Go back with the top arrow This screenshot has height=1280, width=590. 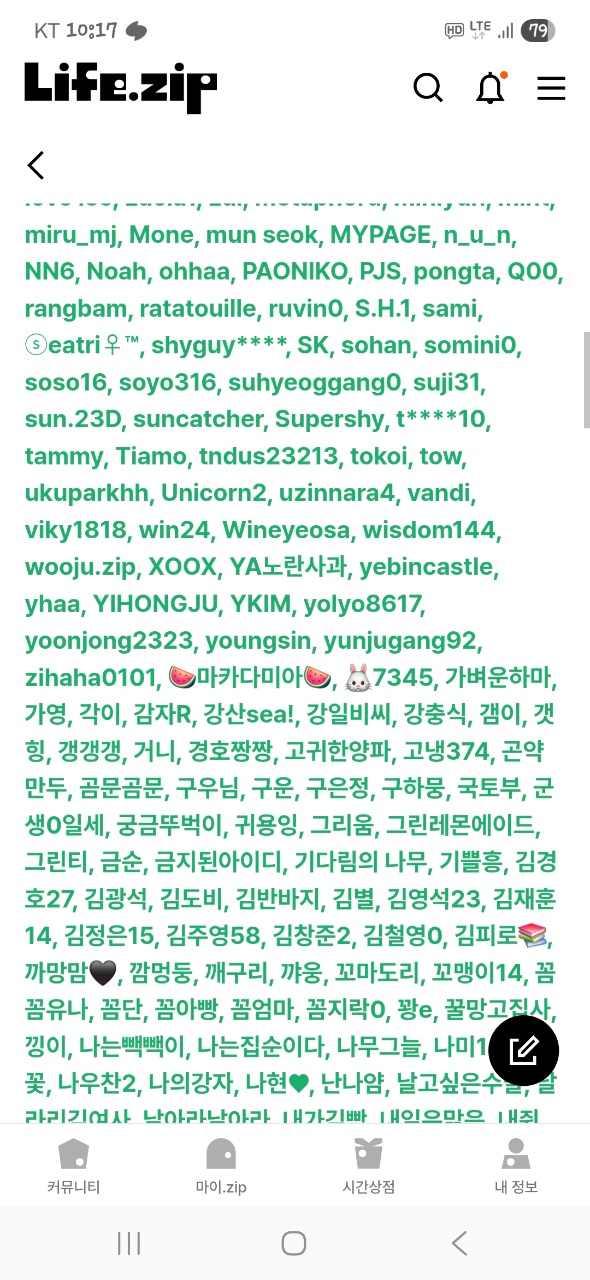(36, 165)
